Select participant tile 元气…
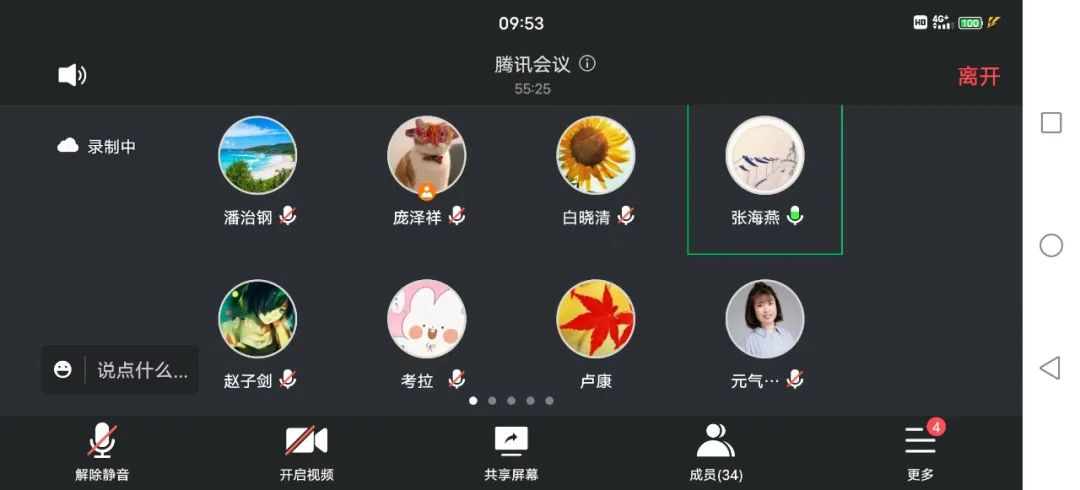This screenshot has height=490, width=1080. point(765,320)
